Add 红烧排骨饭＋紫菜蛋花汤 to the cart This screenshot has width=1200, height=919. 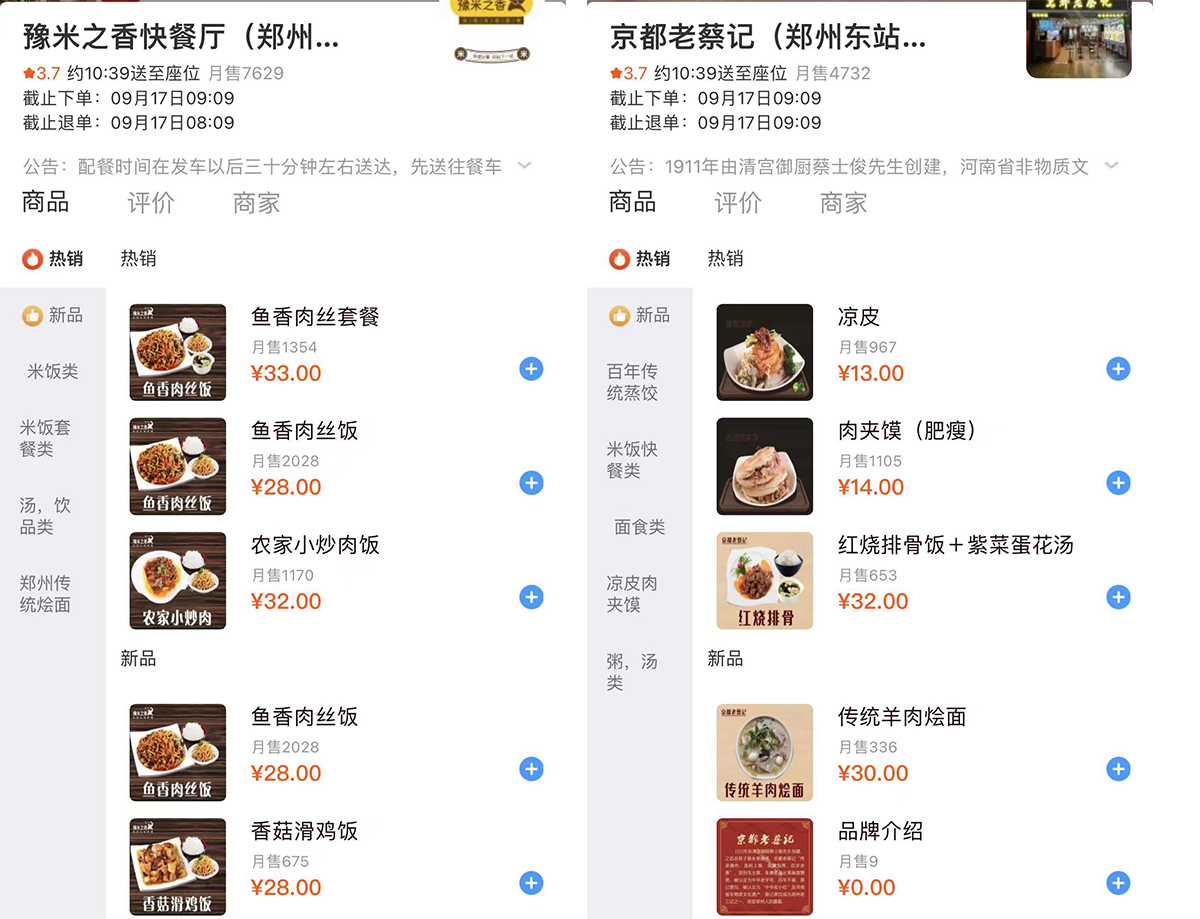coord(1118,597)
